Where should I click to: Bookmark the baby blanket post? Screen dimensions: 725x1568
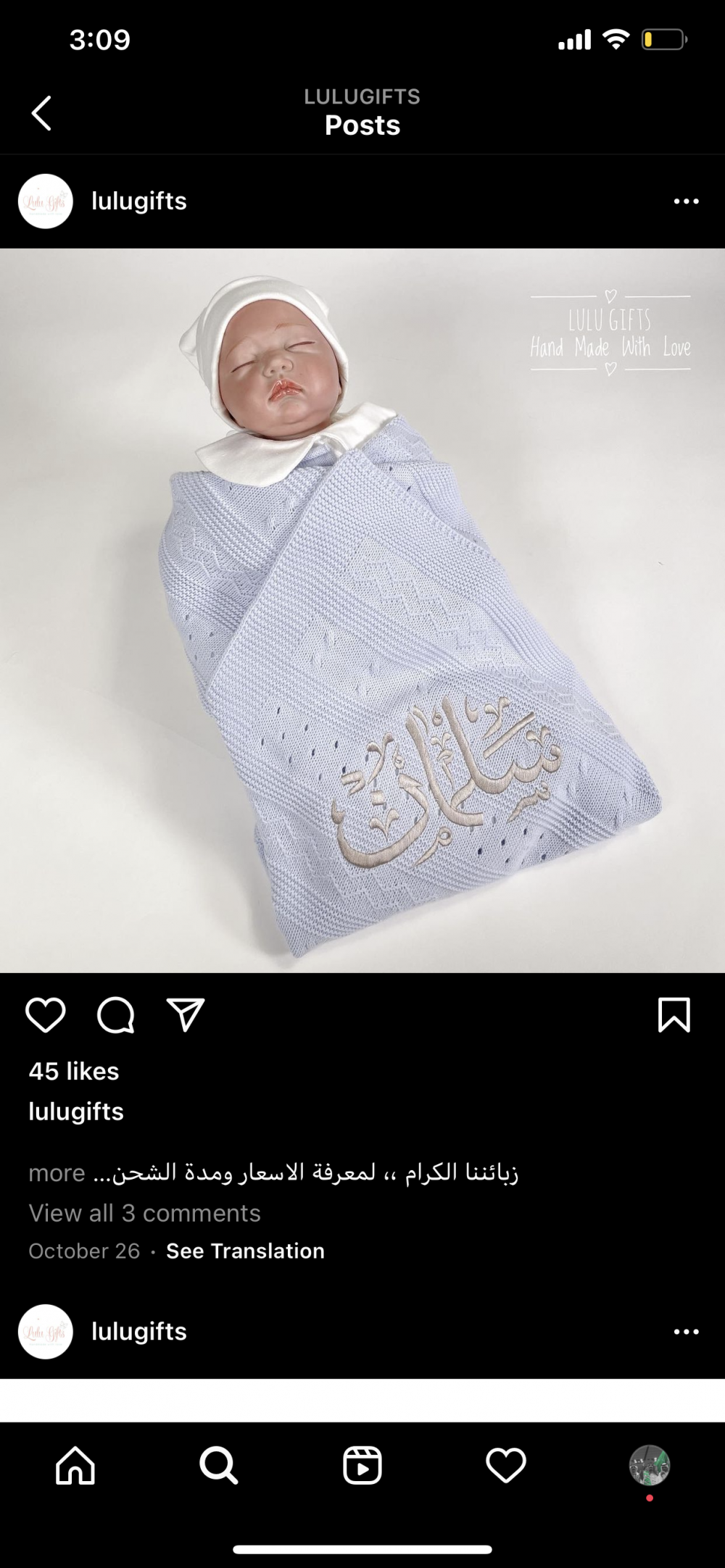674,1014
